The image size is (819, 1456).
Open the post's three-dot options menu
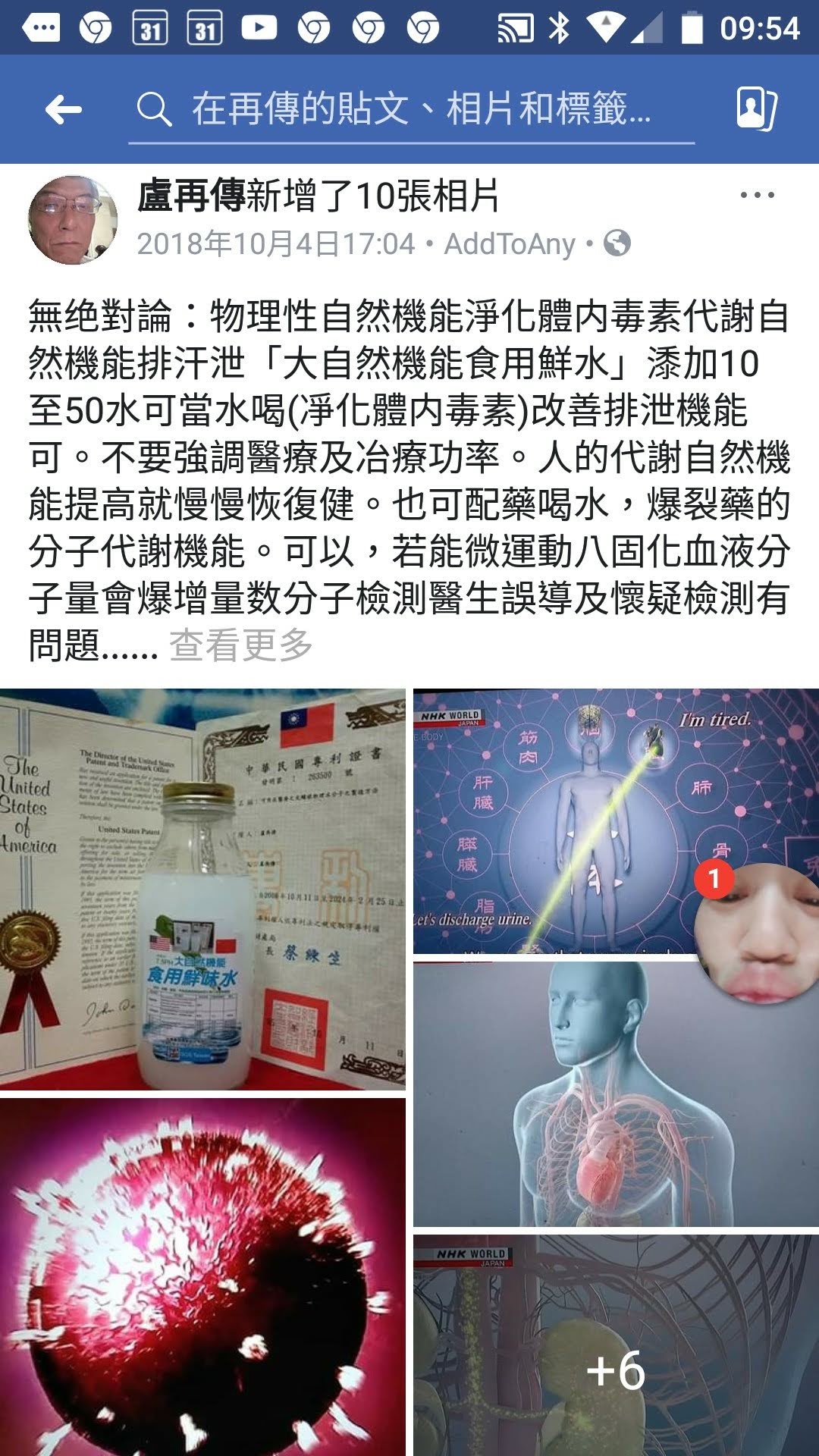coord(757,195)
